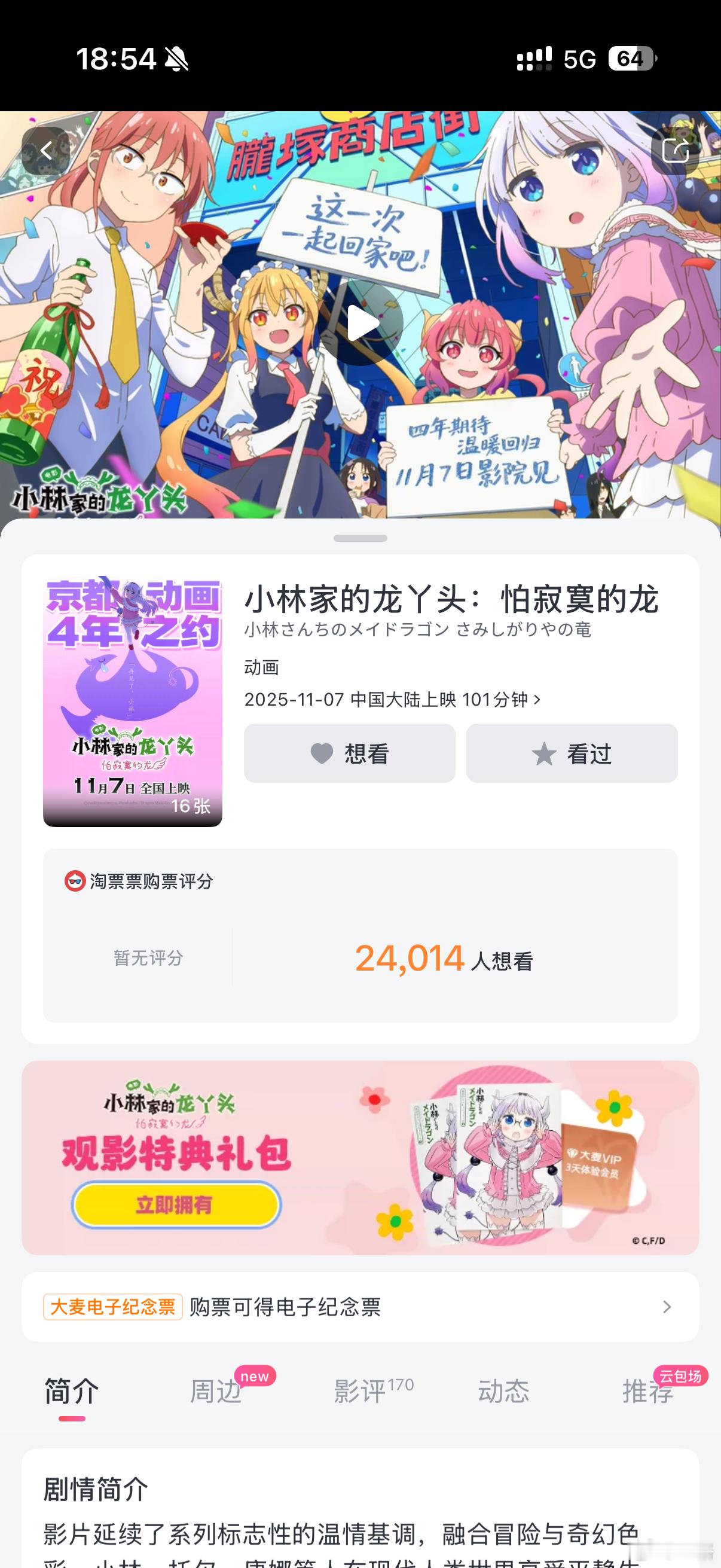
Task: Tap the drag handle atop the detail sheet
Action: pyautogui.click(x=360, y=537)
